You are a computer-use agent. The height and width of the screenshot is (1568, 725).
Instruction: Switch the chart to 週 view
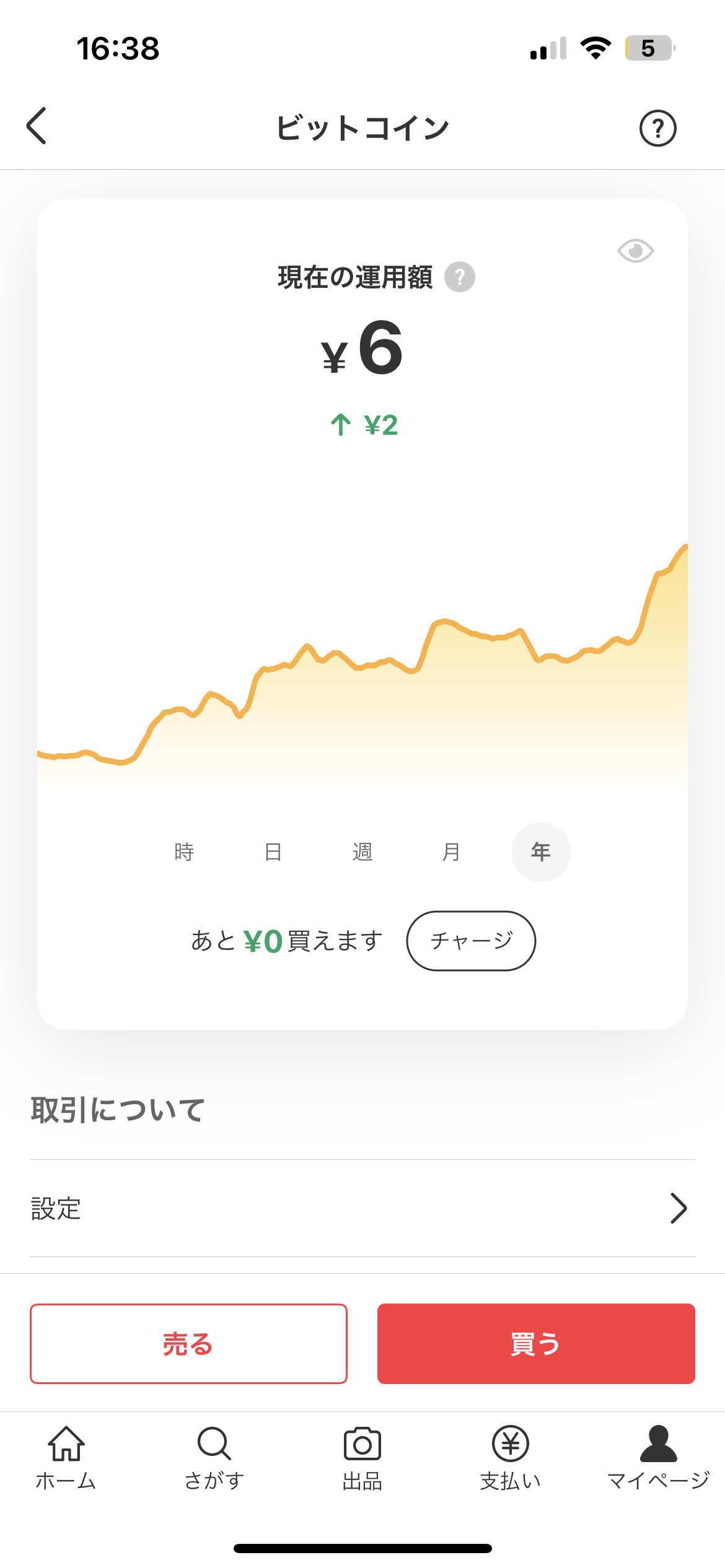tap(362, 852)
